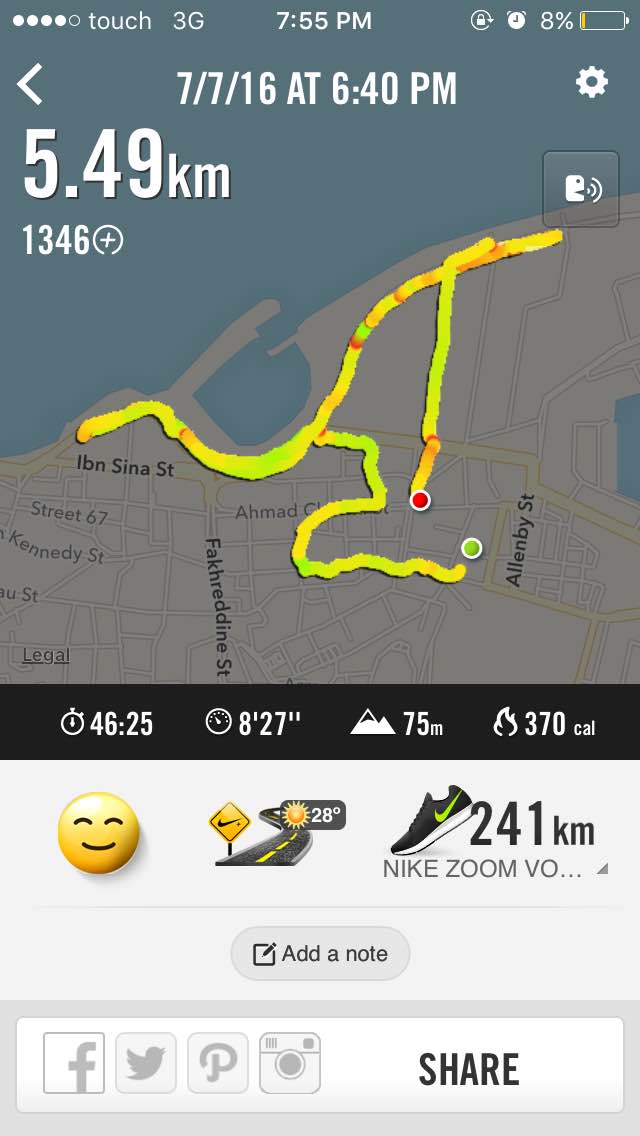Image resolution: width=640 pixels, height=1136 pixels.
Task: Edit the road terrain and weather
Action: (274, 831)
